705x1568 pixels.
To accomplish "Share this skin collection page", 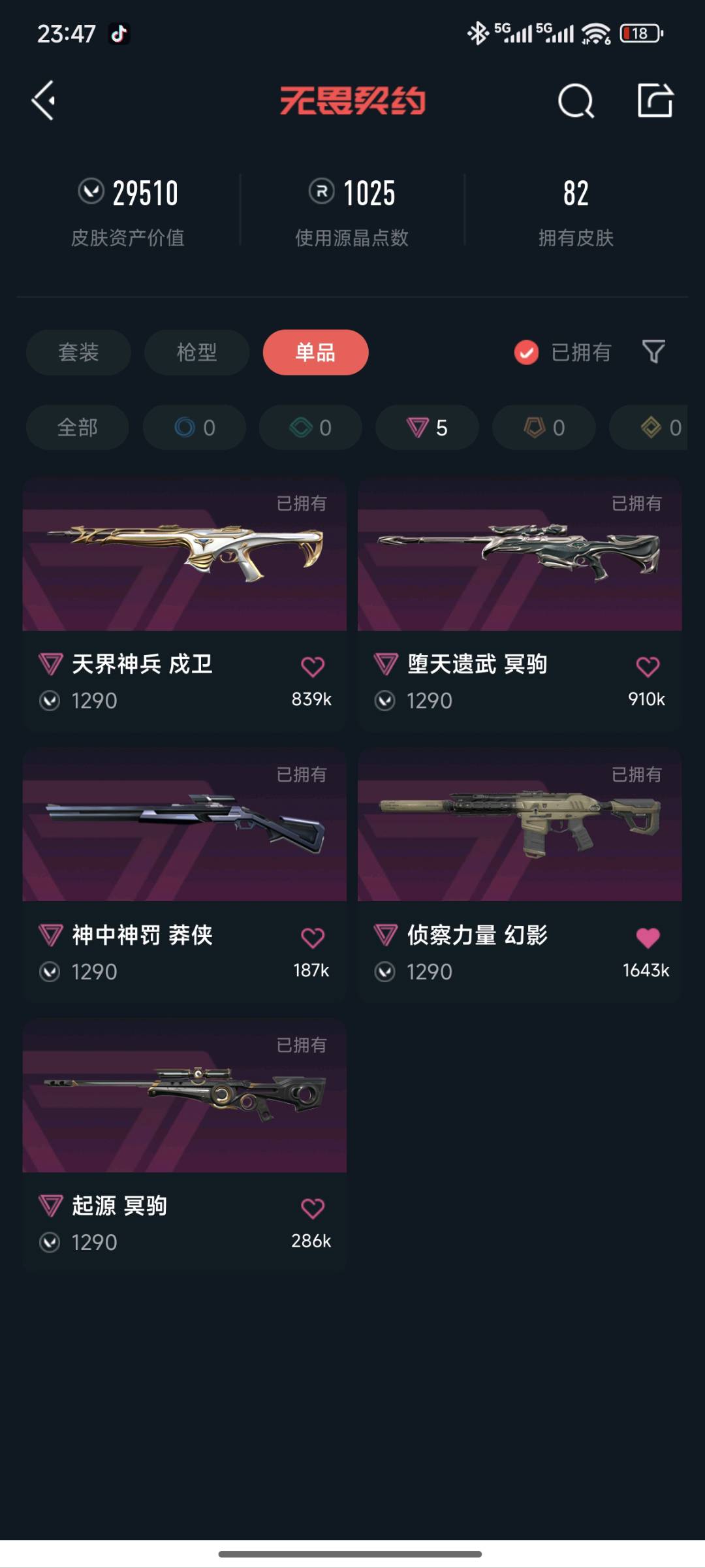I will 655,101.
